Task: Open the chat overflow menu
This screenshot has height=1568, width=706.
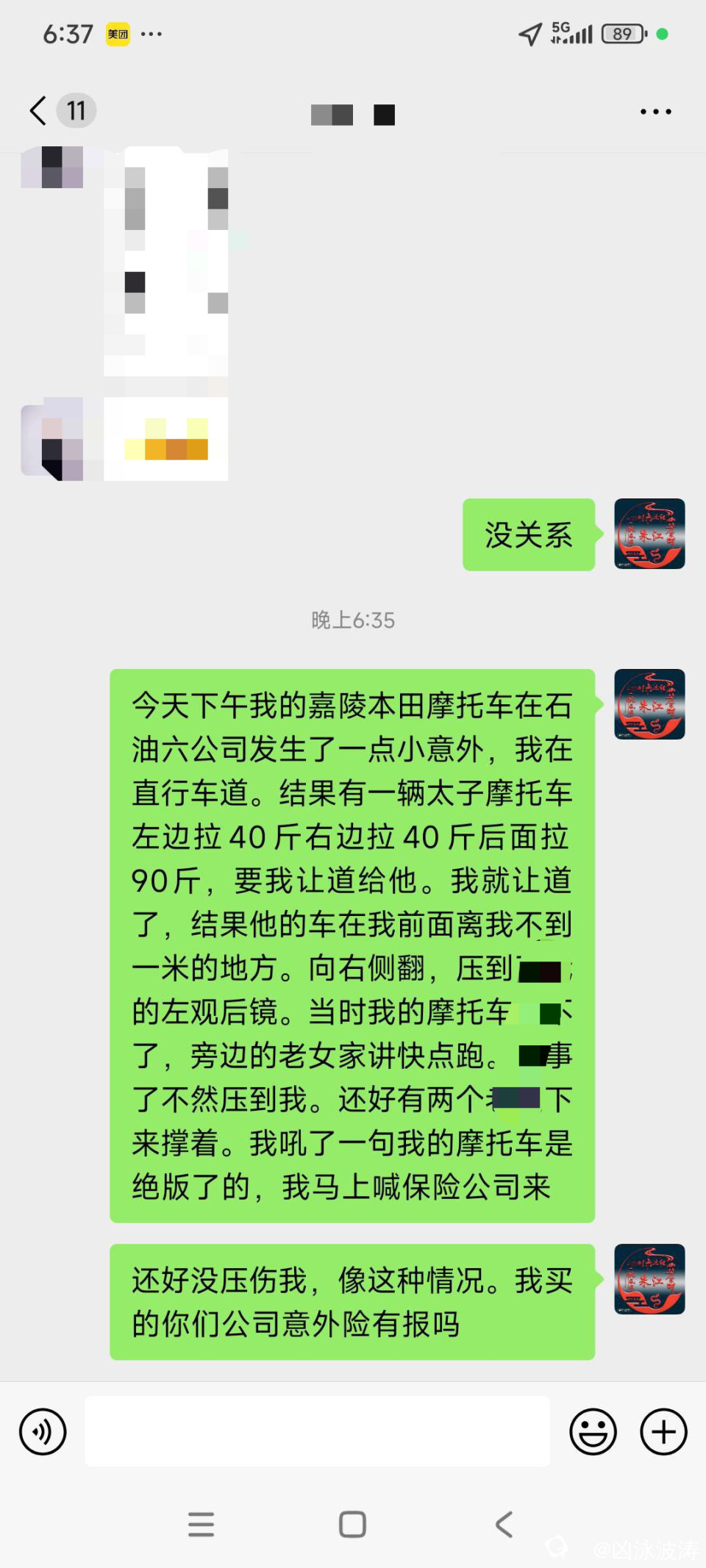Action: pyautogui.click(x=655, y=112)
